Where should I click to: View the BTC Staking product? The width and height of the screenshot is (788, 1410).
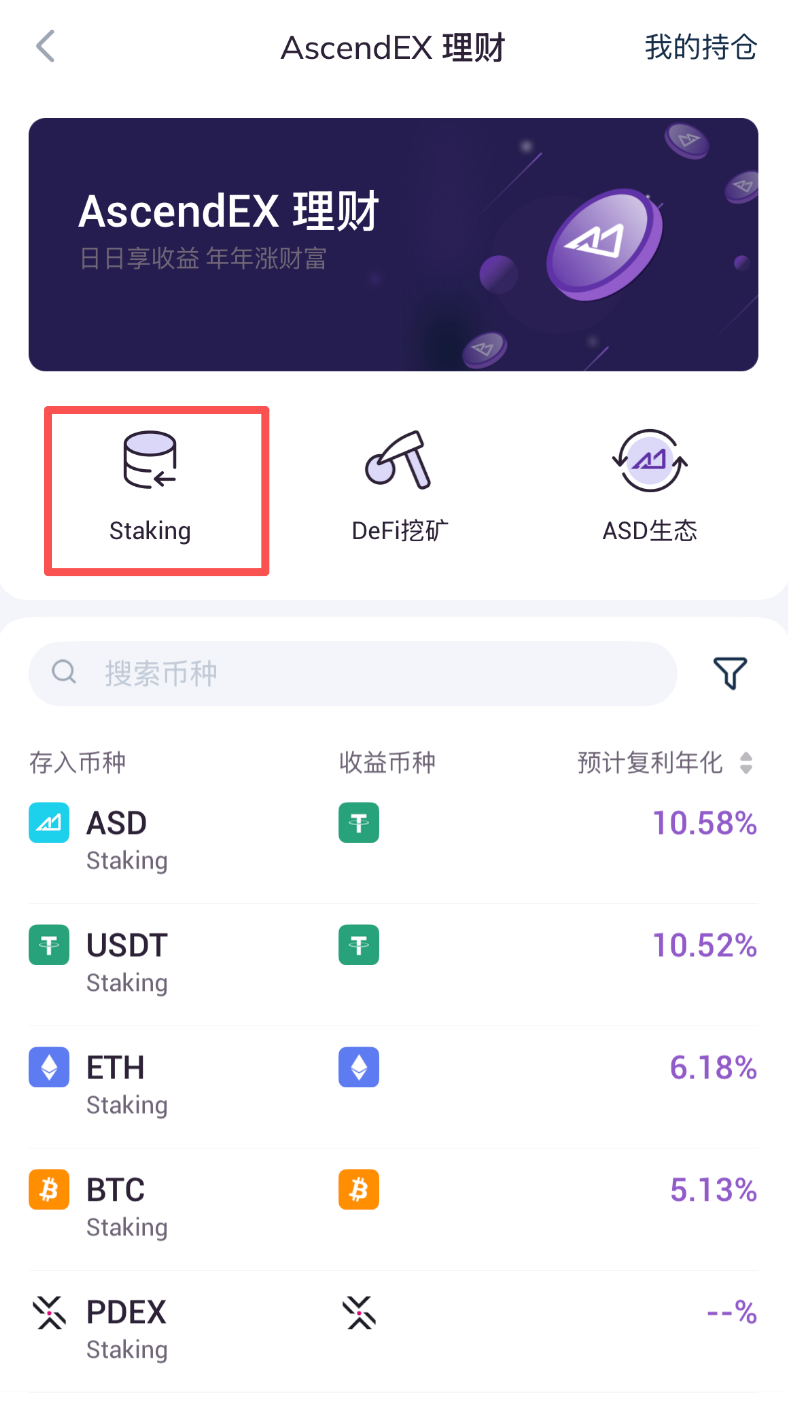393,1207
